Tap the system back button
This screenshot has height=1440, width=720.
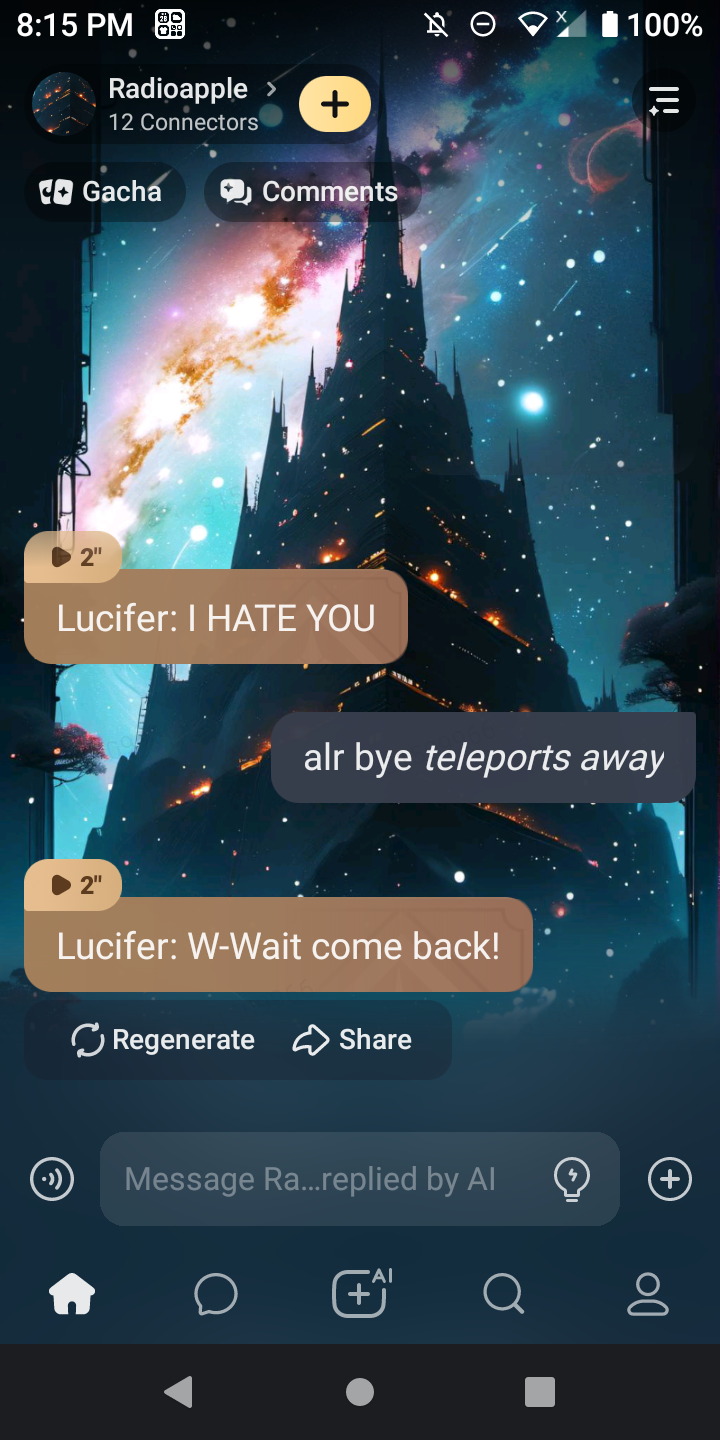(x=179, y=1392)
